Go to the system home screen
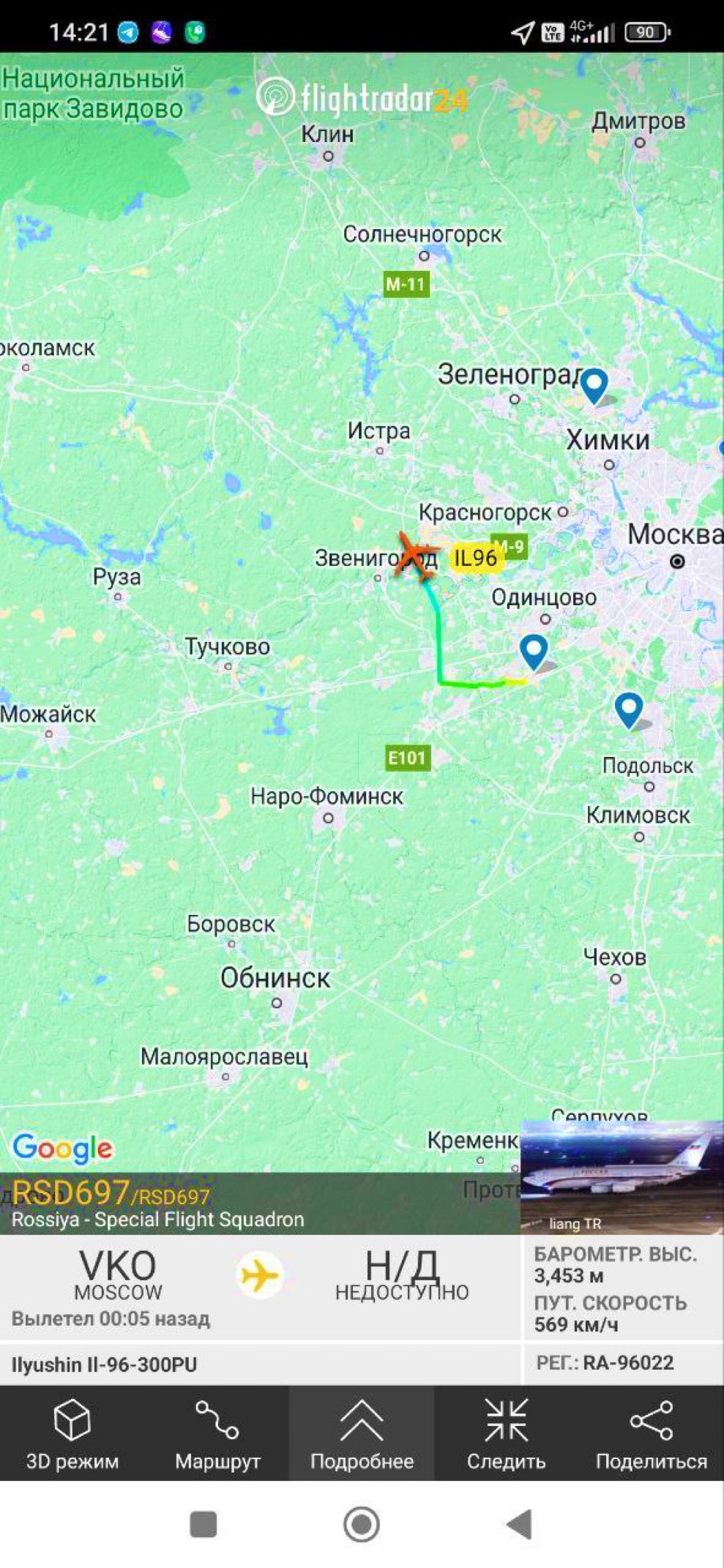 point(362,1525)
